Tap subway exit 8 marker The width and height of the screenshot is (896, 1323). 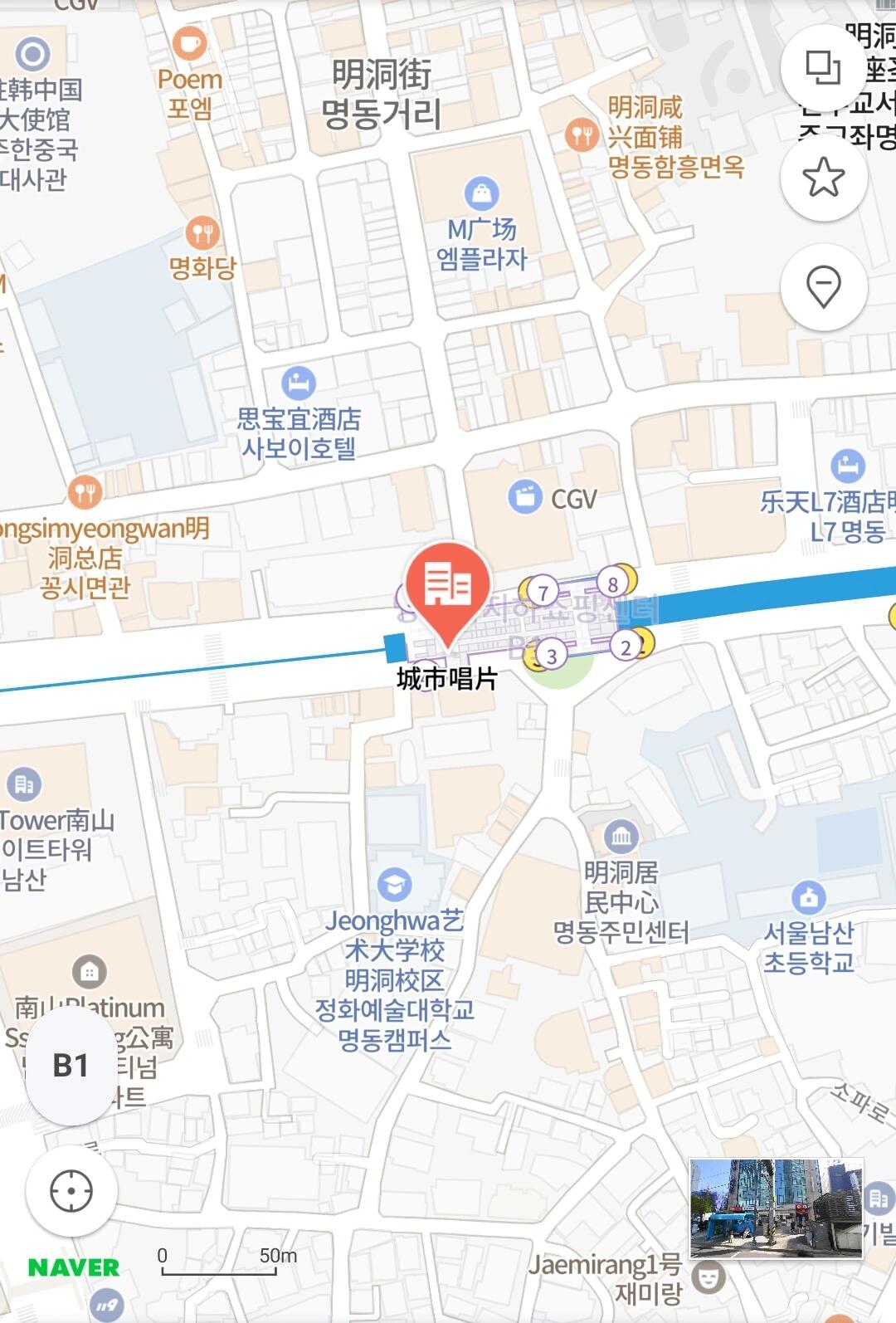613,583
